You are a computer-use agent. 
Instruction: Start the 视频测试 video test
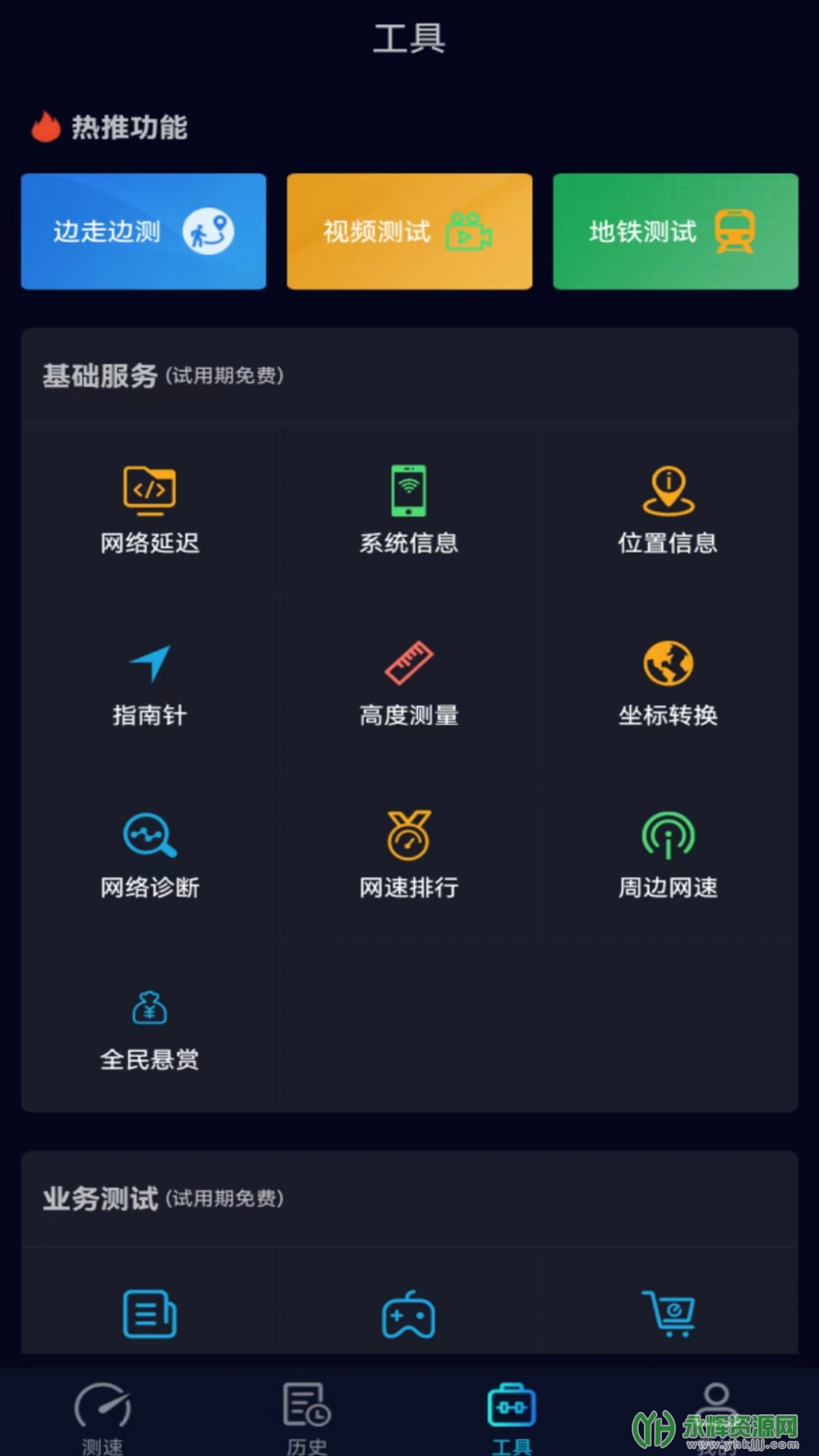[409, 231]
